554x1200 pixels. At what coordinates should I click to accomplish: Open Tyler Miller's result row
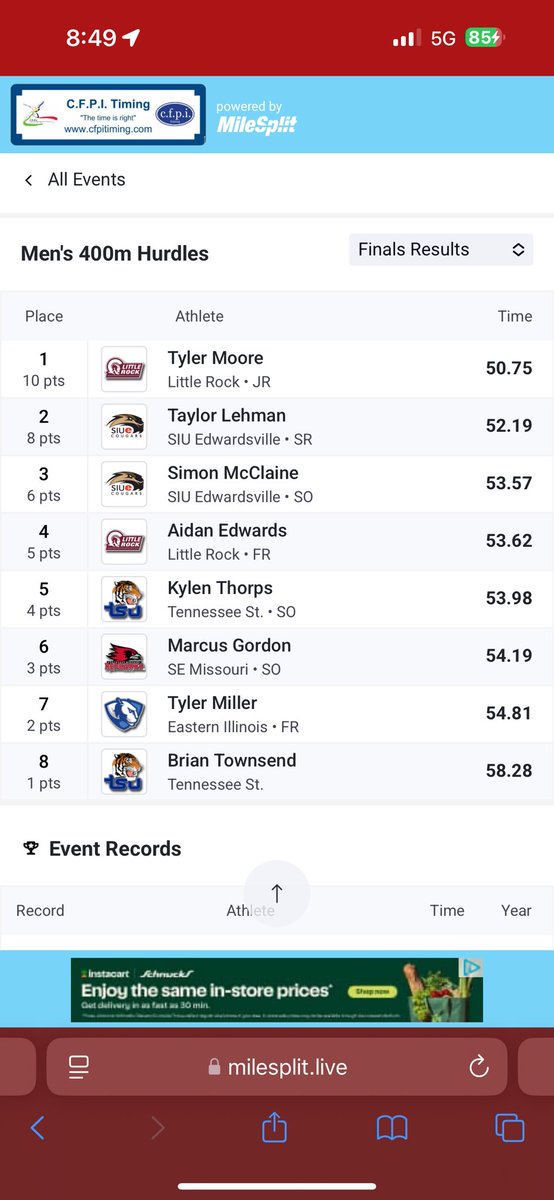click(x=277, y=714)
